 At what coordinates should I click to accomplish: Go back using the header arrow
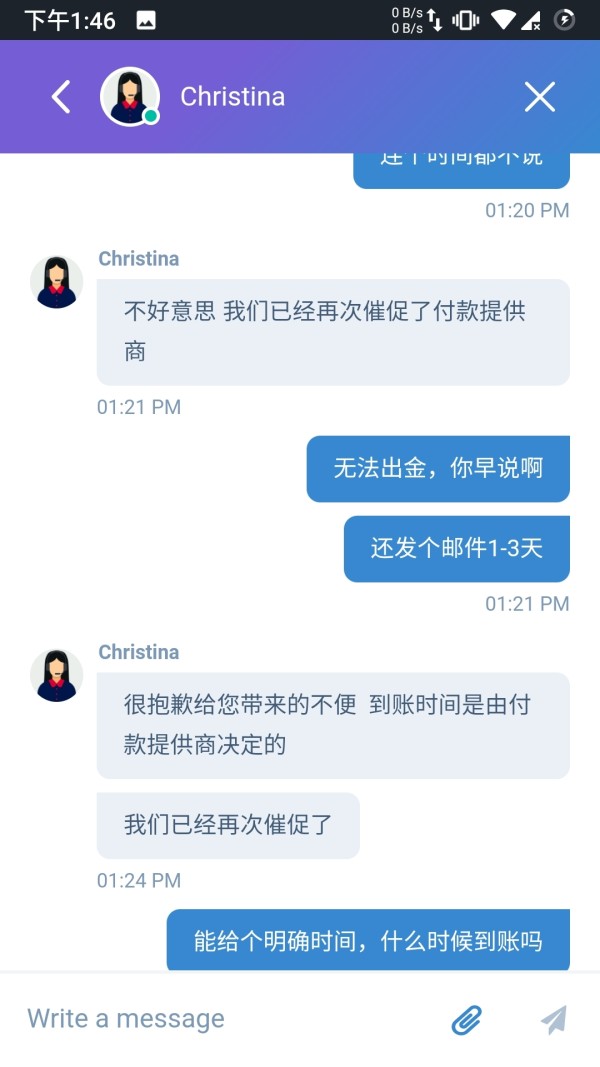[x=61, y=97]
